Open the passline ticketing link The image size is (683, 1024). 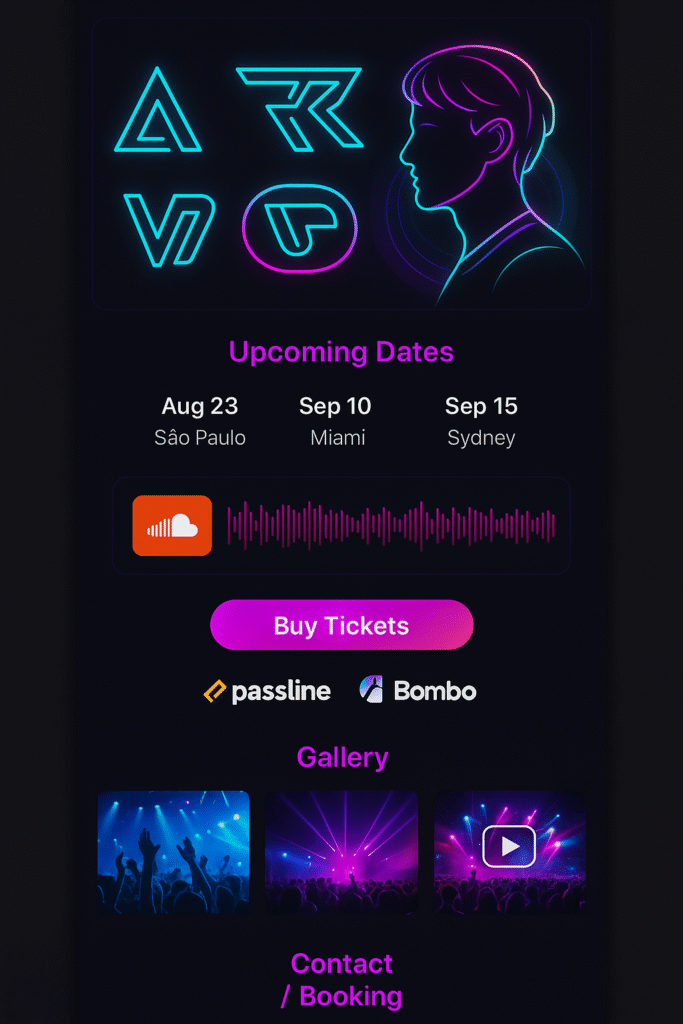[267, 691]
